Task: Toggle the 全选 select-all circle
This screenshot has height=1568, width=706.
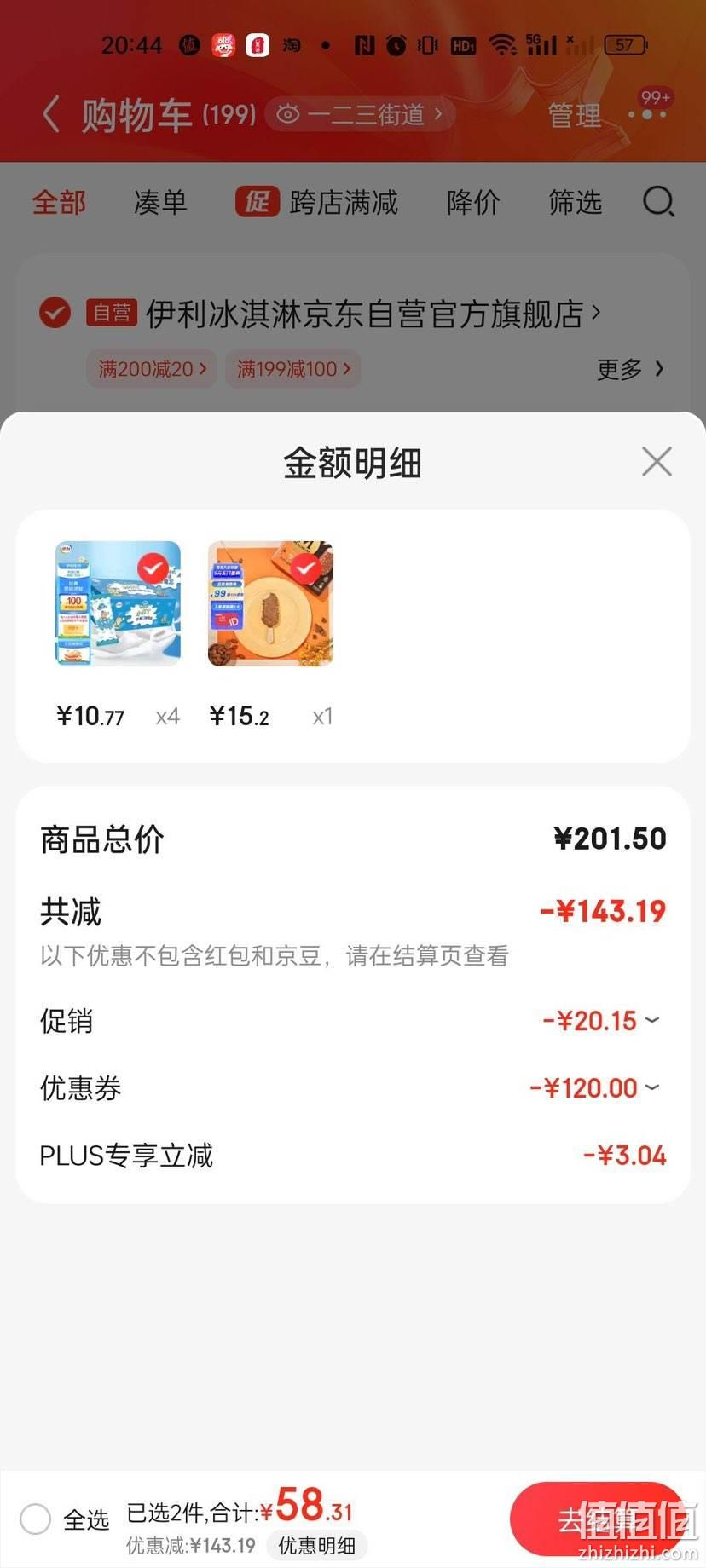Action: pyautogui.click(x=36, y=1519)
